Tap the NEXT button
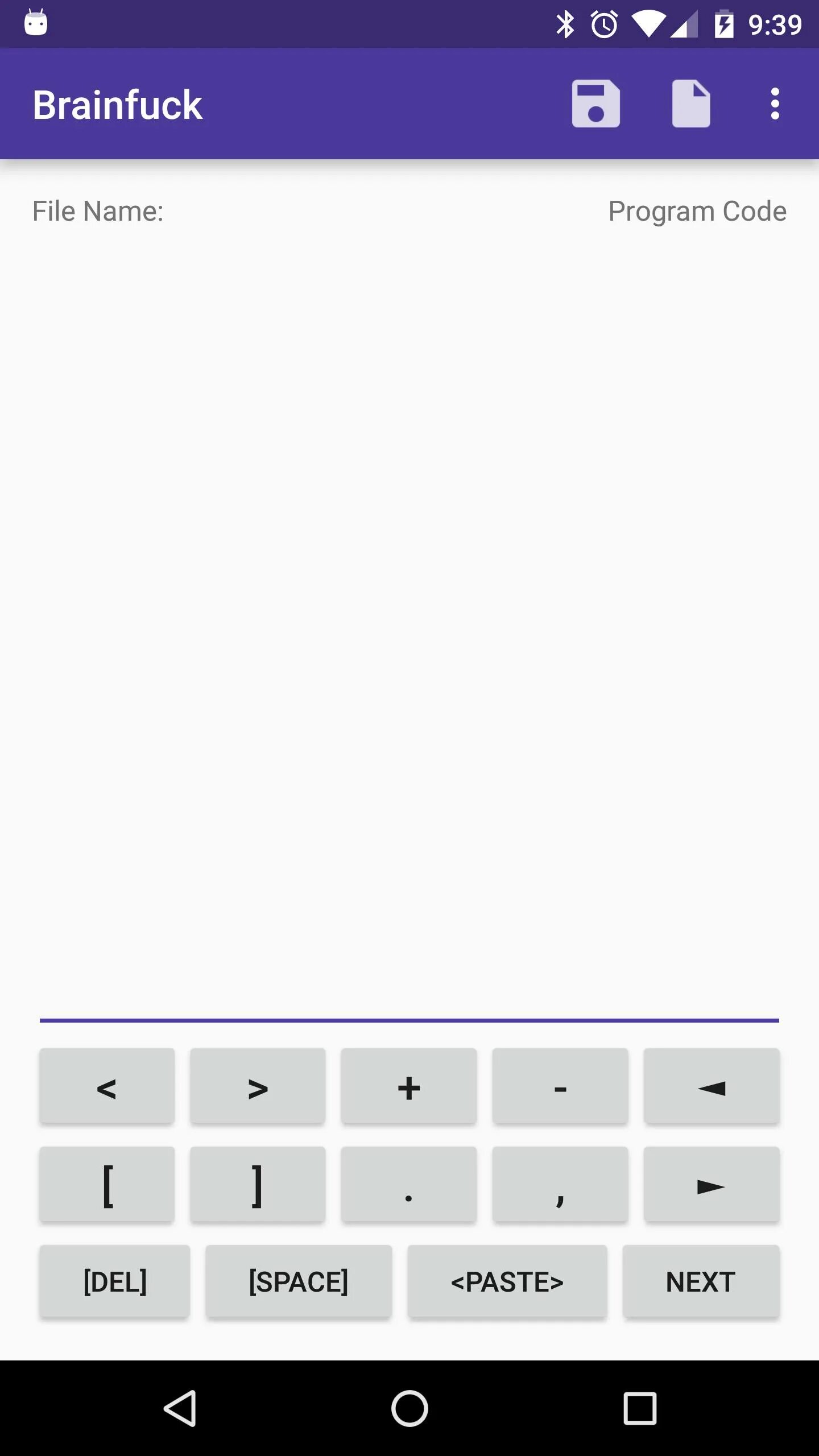This screenshot has height=1456, width=819. [x=701, y=1282]
